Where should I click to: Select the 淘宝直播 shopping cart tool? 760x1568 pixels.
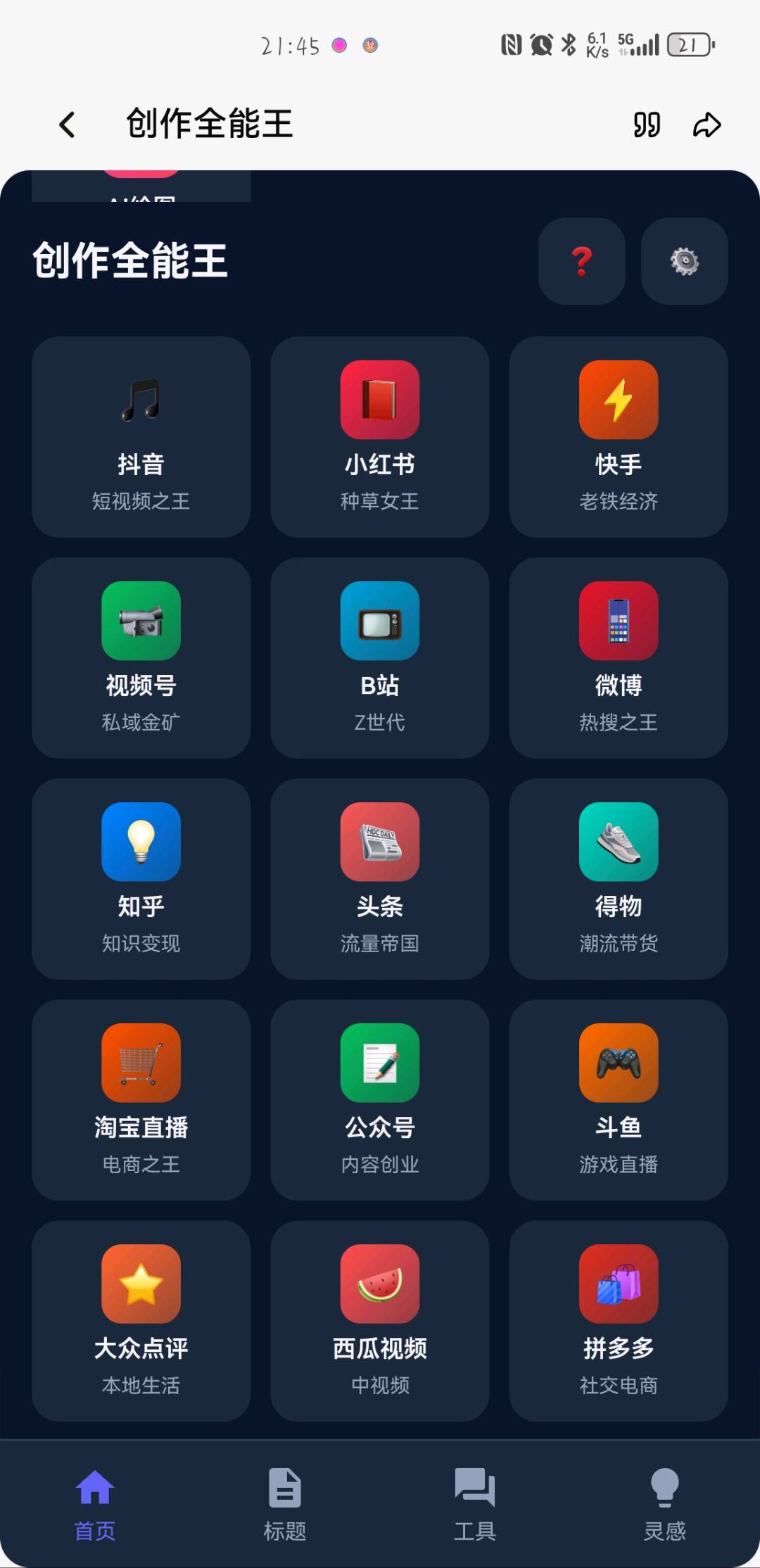[x=140, y=1101]
